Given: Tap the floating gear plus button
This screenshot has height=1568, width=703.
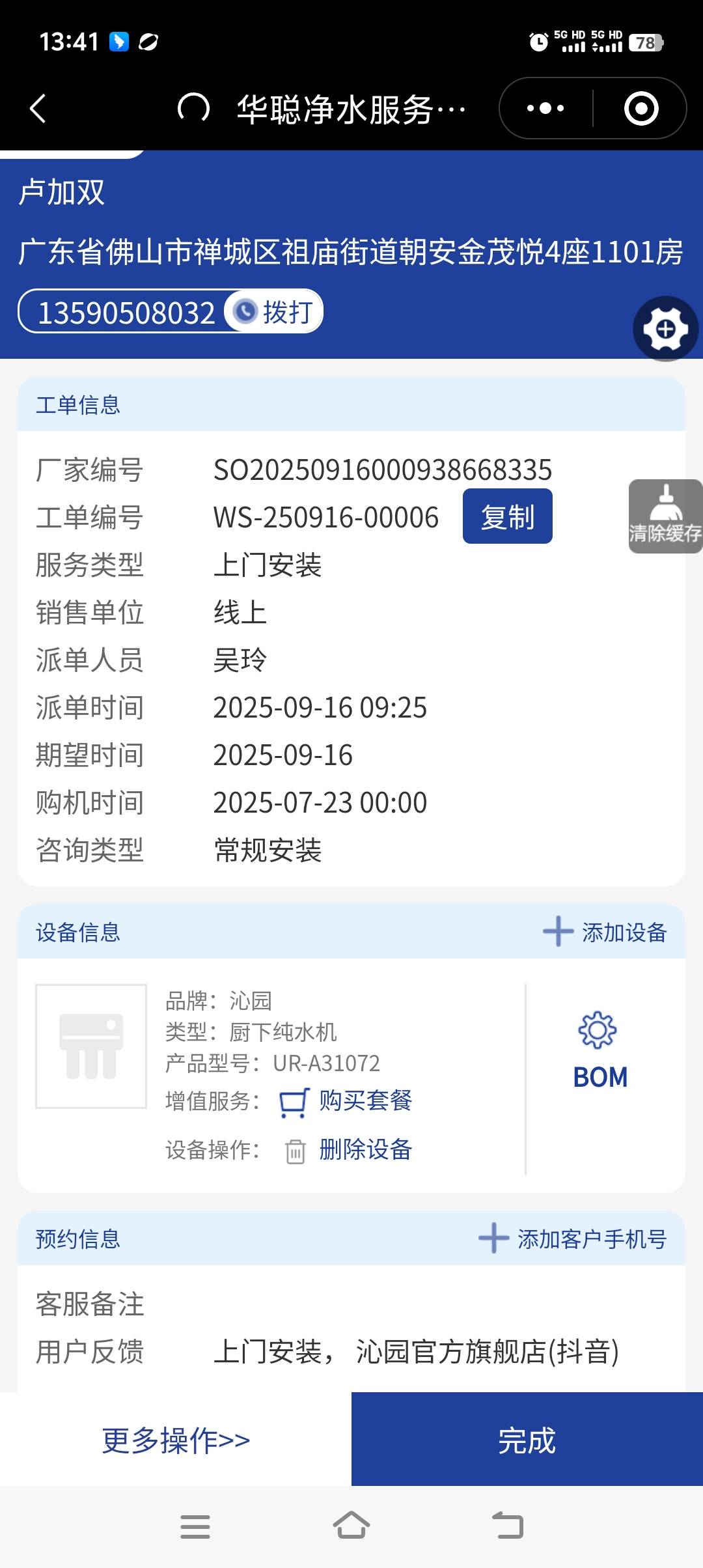Looking at the screenshot, I should pyautogui.click(x=665, y=329).
